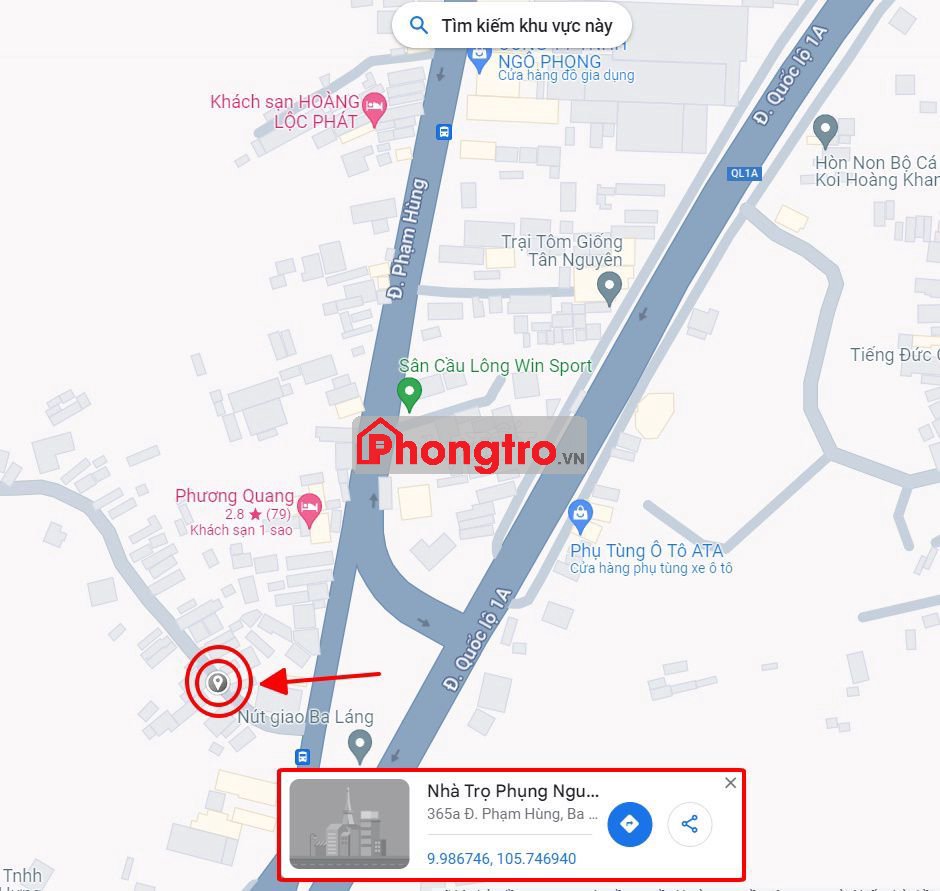This screenshot has height=891, width=940.
Task: Share the Nhà Trọ Phụng place card
Action: click(689, 824)
